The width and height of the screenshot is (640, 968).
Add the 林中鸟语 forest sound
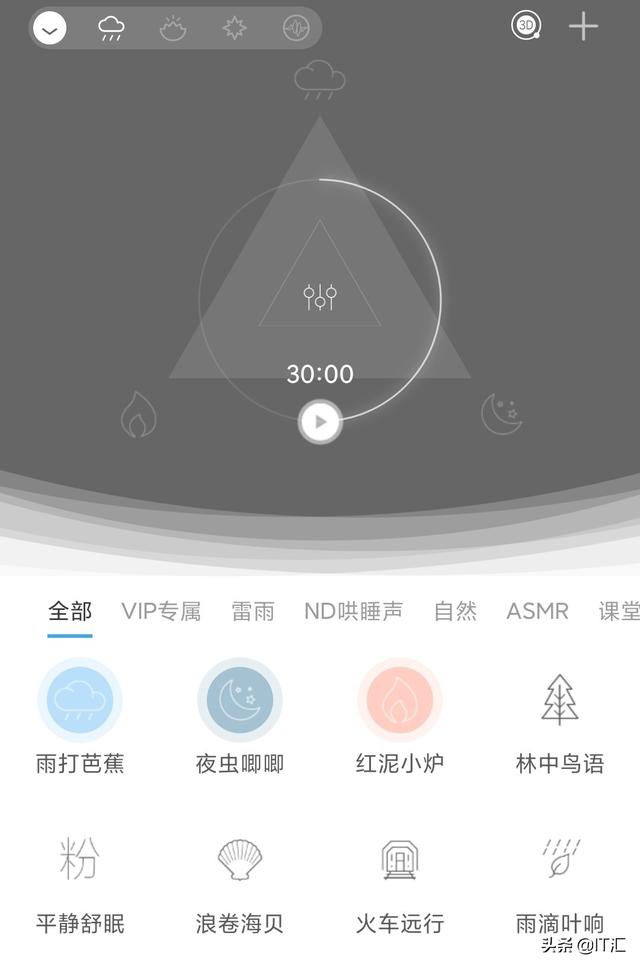(560, 700)
